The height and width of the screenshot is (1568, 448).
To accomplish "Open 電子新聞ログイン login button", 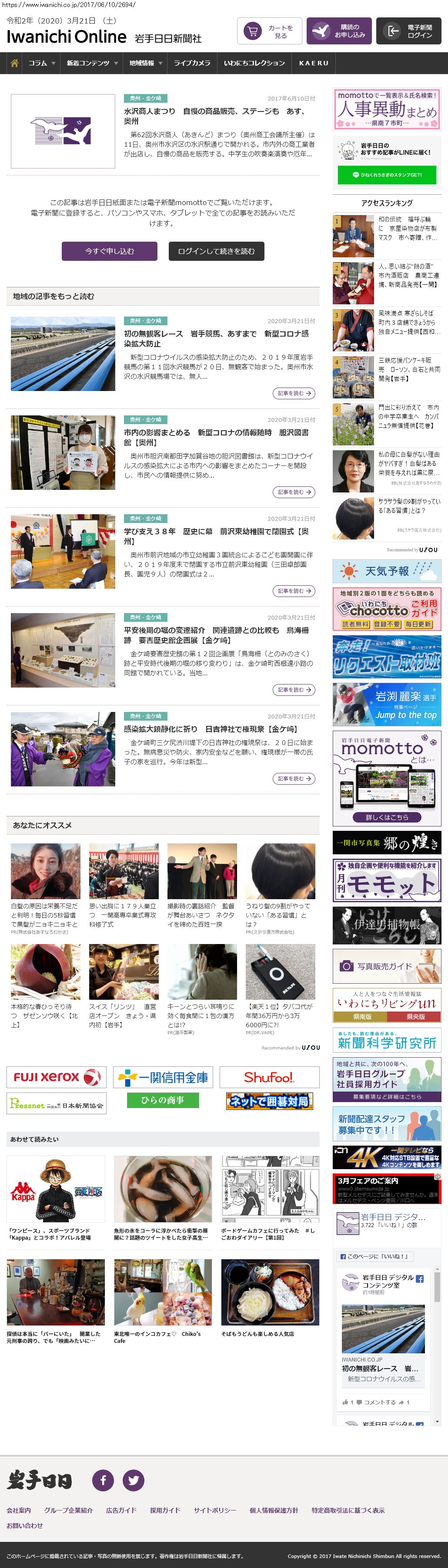I will pos(408,31).
